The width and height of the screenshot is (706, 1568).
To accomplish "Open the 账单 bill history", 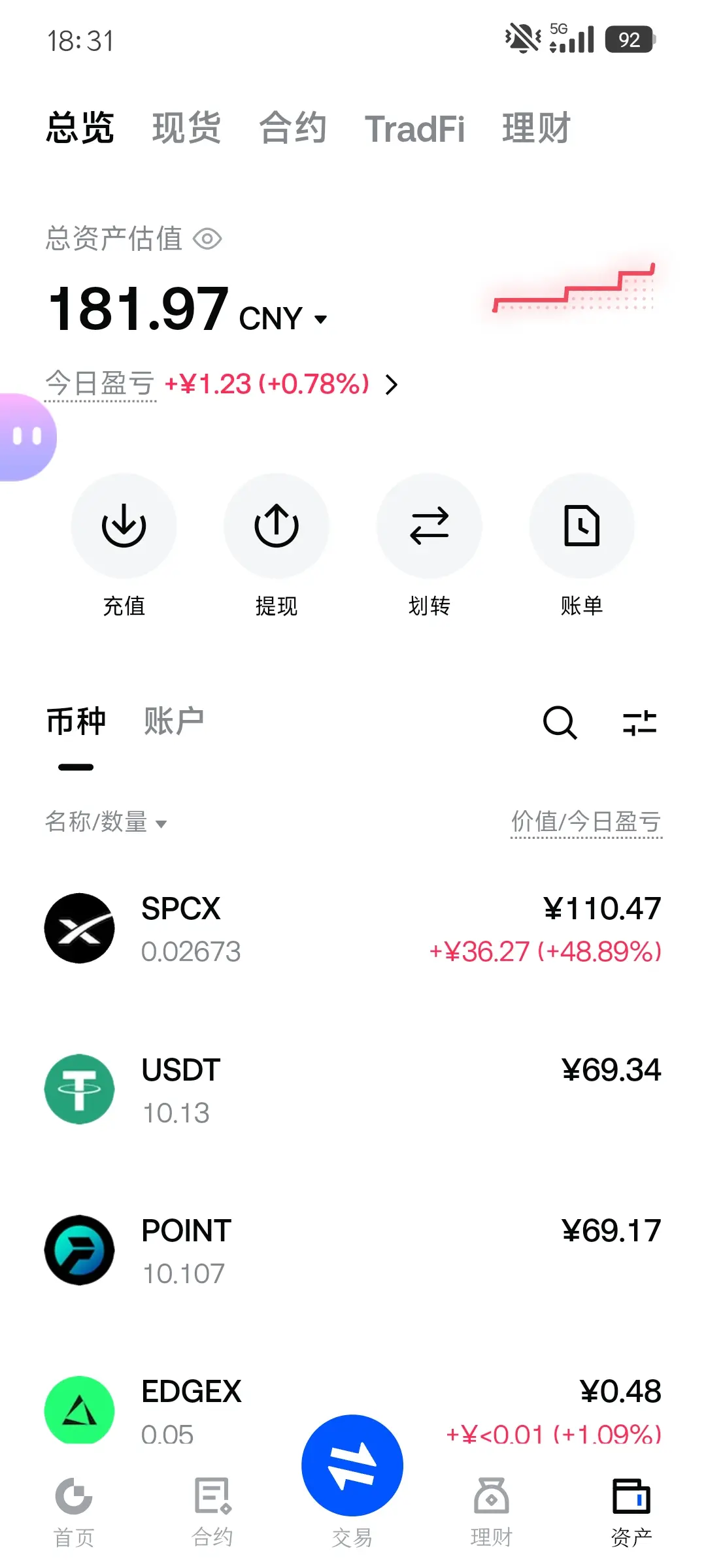I will click(x=581, y=527).
